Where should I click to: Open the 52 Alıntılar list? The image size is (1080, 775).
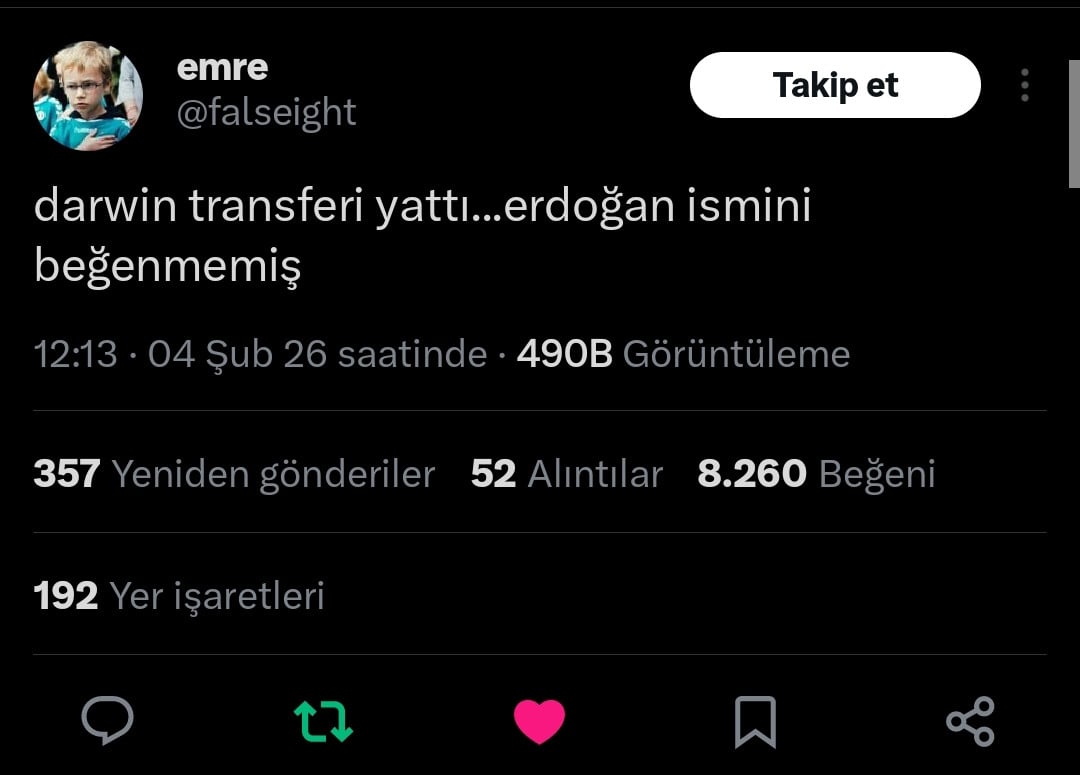click(567, 474)
